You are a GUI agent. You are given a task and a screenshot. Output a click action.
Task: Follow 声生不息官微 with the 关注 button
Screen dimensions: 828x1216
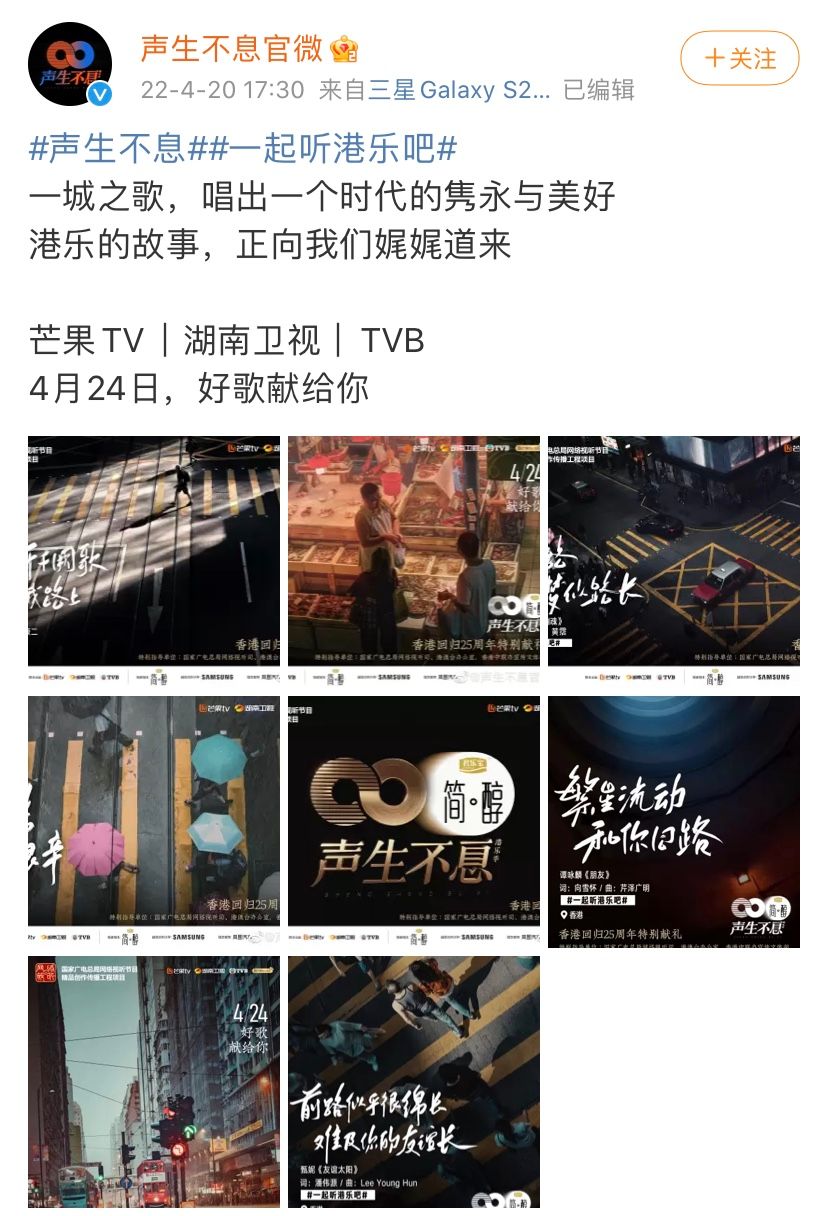(x=740, y=58)
